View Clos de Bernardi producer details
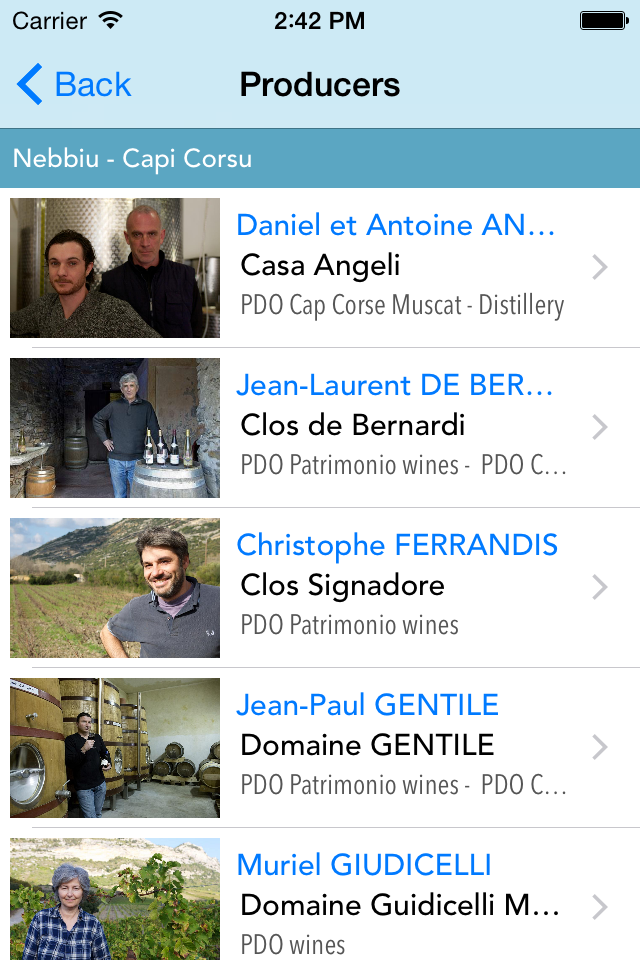Viewport: 640px width, 960px height. tap(320, 426)
